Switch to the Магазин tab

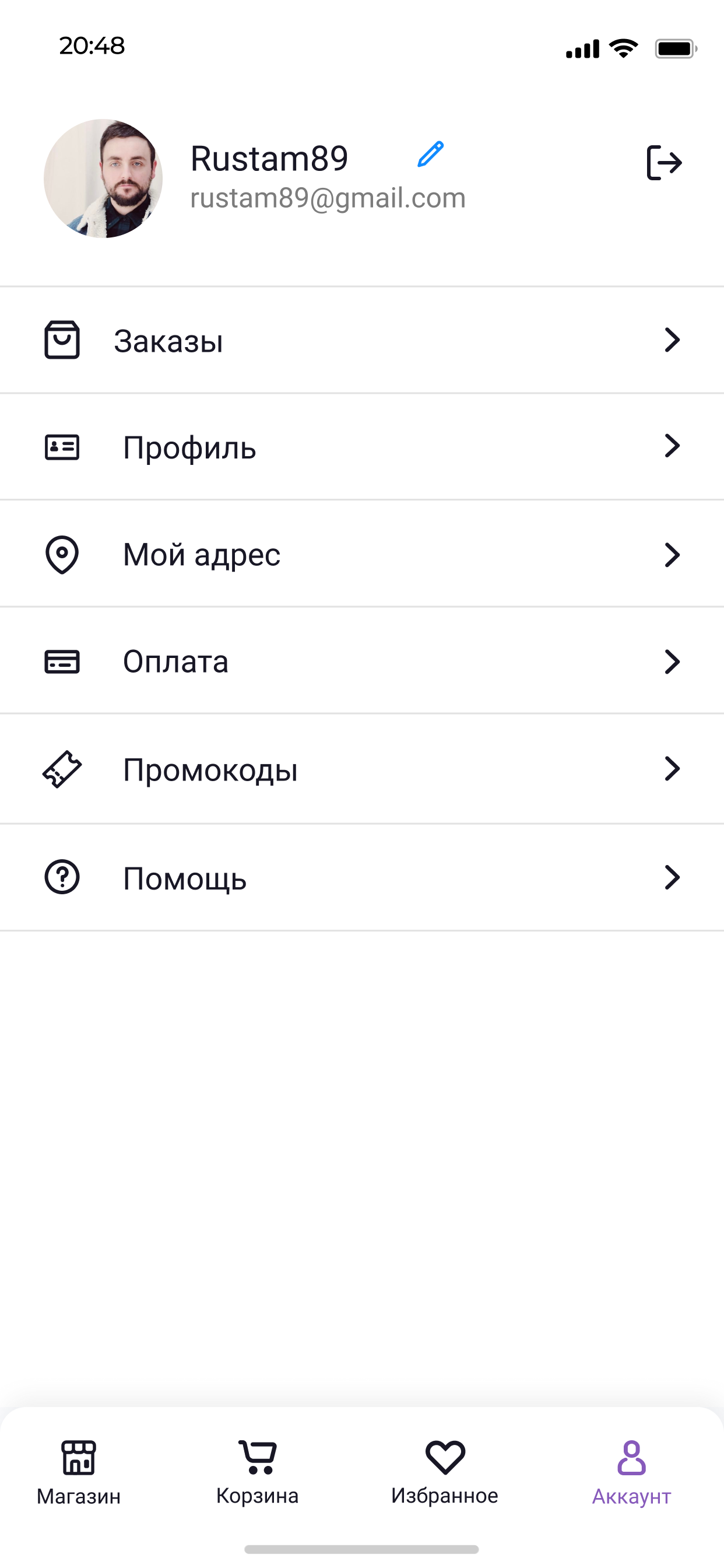click(x=79, y=1472)
